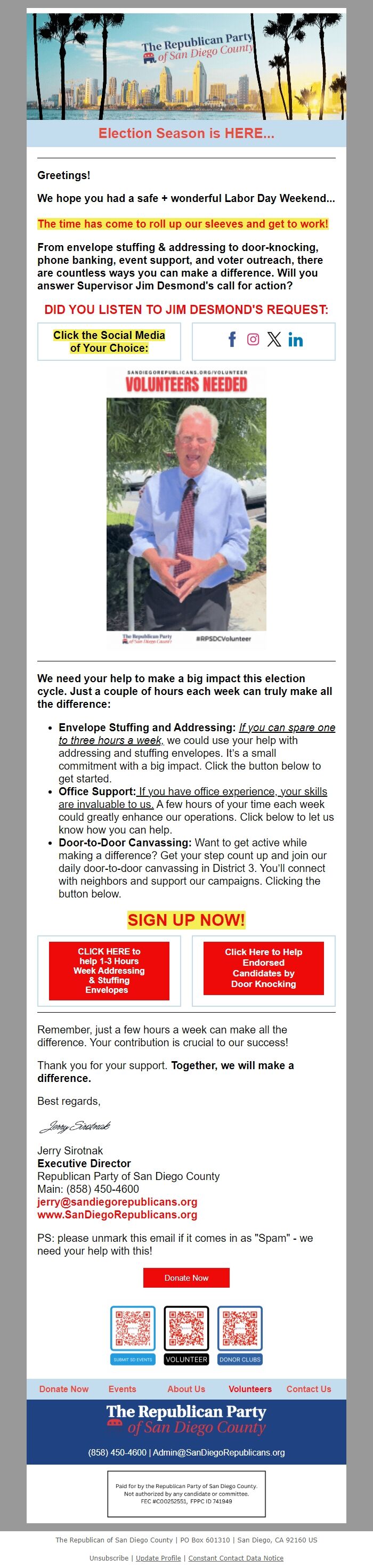Open the Update Profile link
The height and width of the screenshot is (1568, 373).
pyautogui.click(x=158, y=1558)
